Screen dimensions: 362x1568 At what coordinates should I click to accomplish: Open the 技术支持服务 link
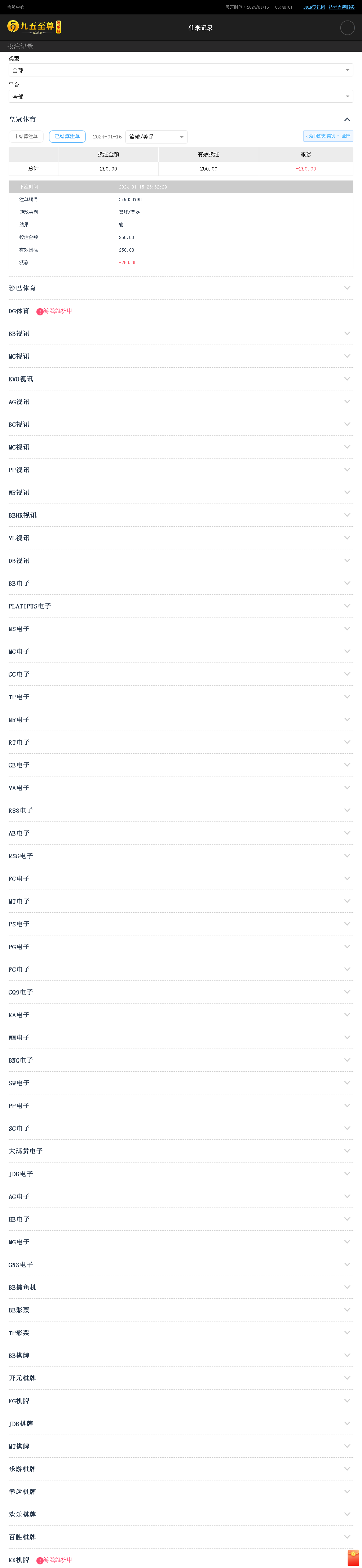[341, 7]
